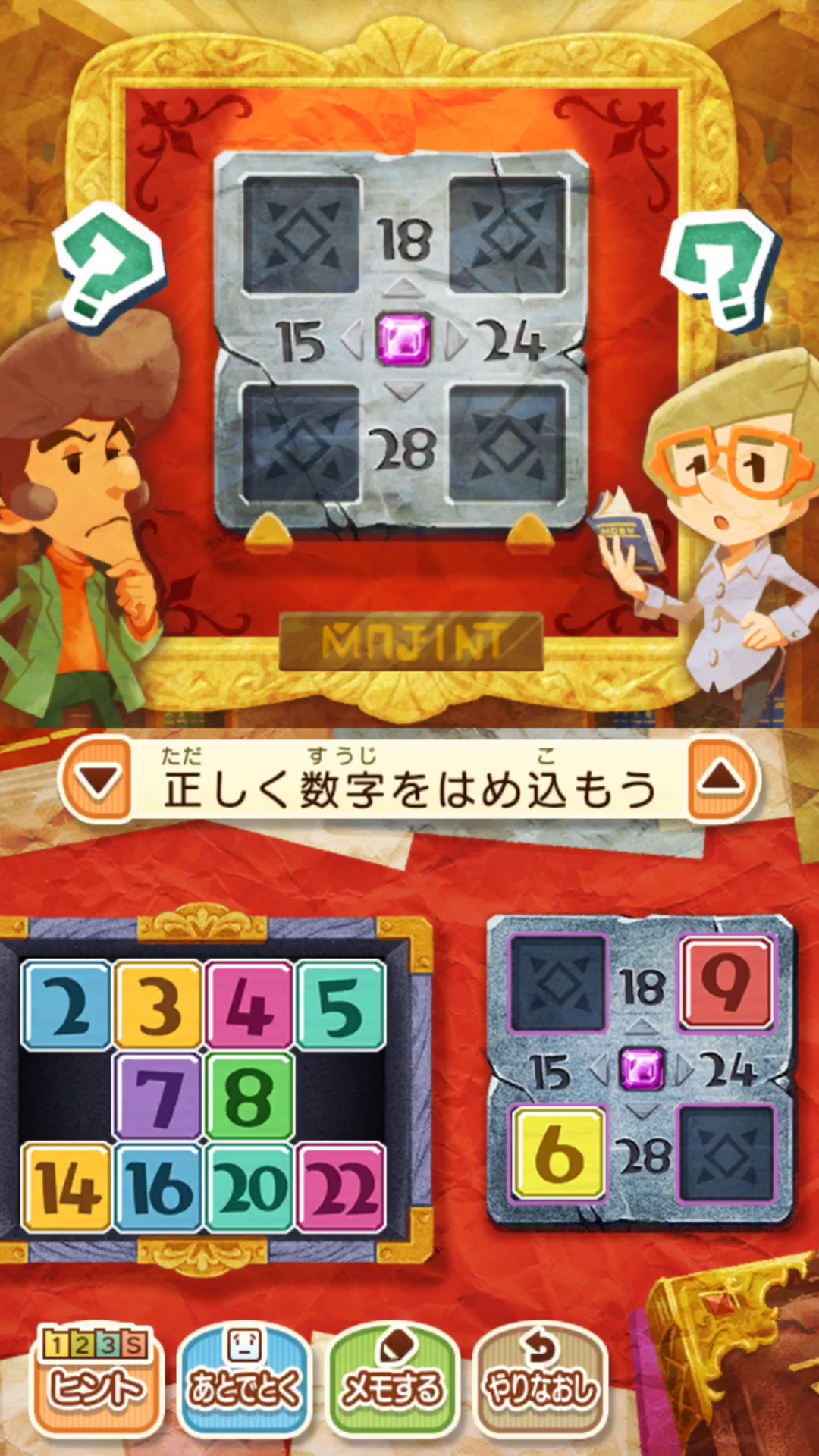The height and width of the screenshot is (1456, 819).
Task: Tap the placed 9 tile on the stone board
Action: [x=726, y=984]
